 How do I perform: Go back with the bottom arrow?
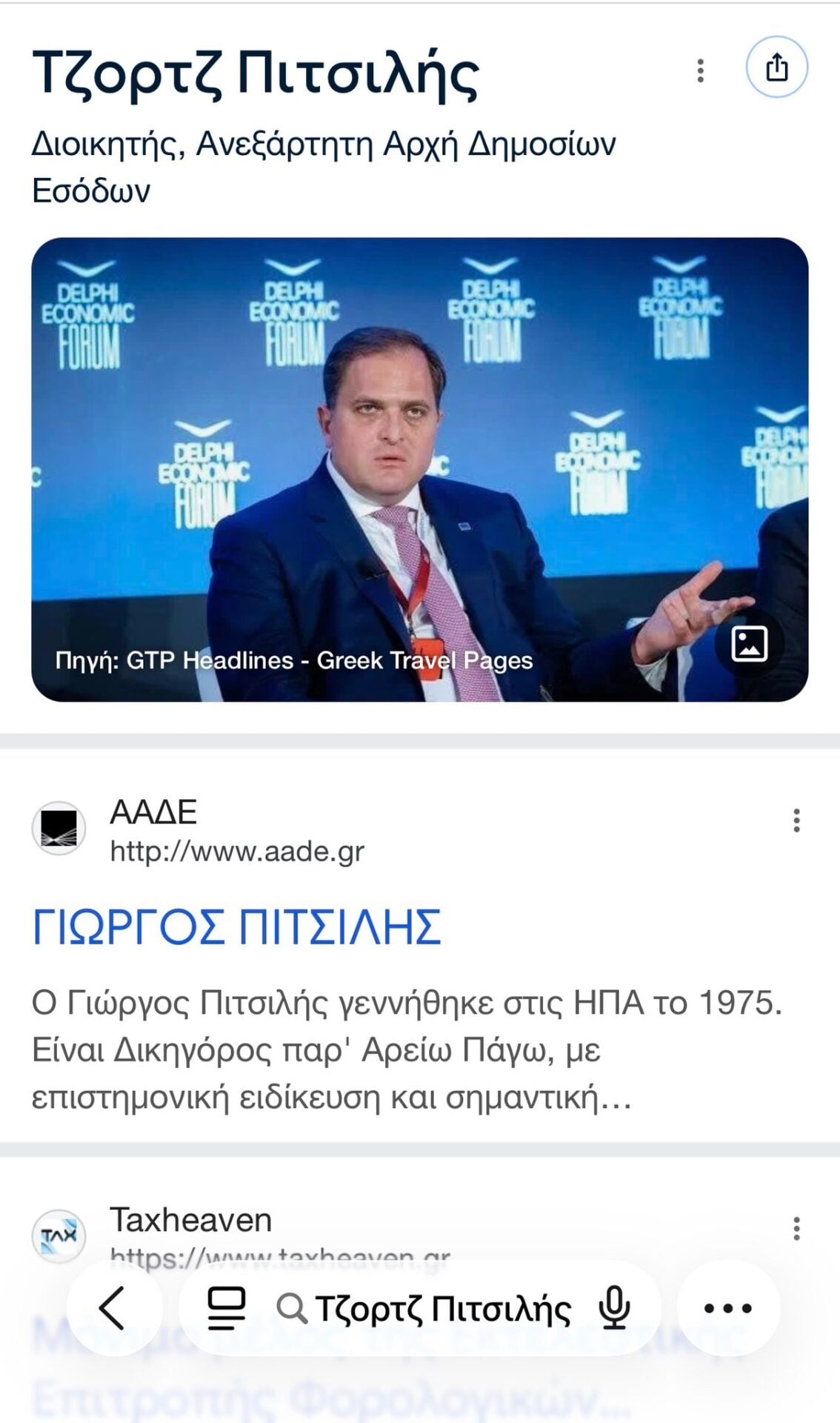[113, 1308]
